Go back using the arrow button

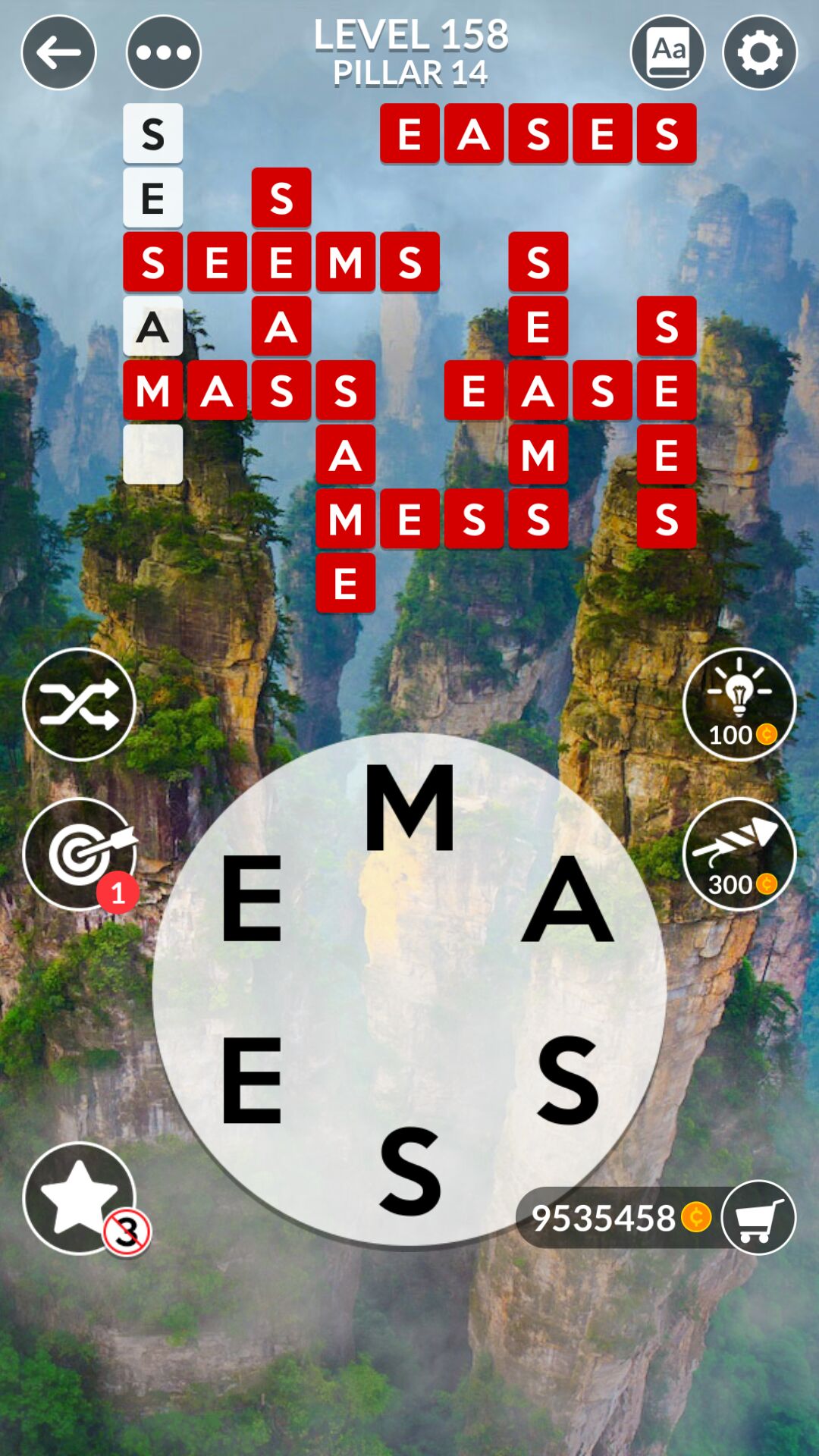point(59,52)
